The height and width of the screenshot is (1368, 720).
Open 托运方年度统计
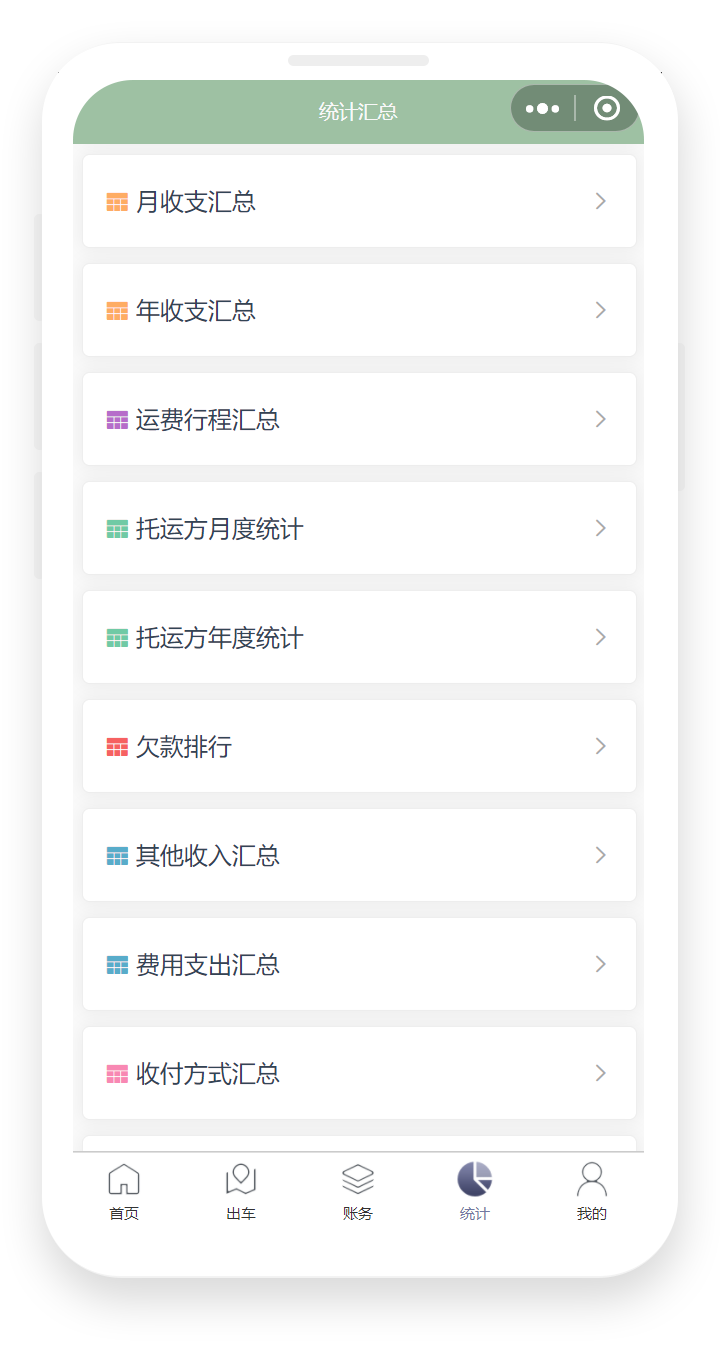(x=359, y=637)
